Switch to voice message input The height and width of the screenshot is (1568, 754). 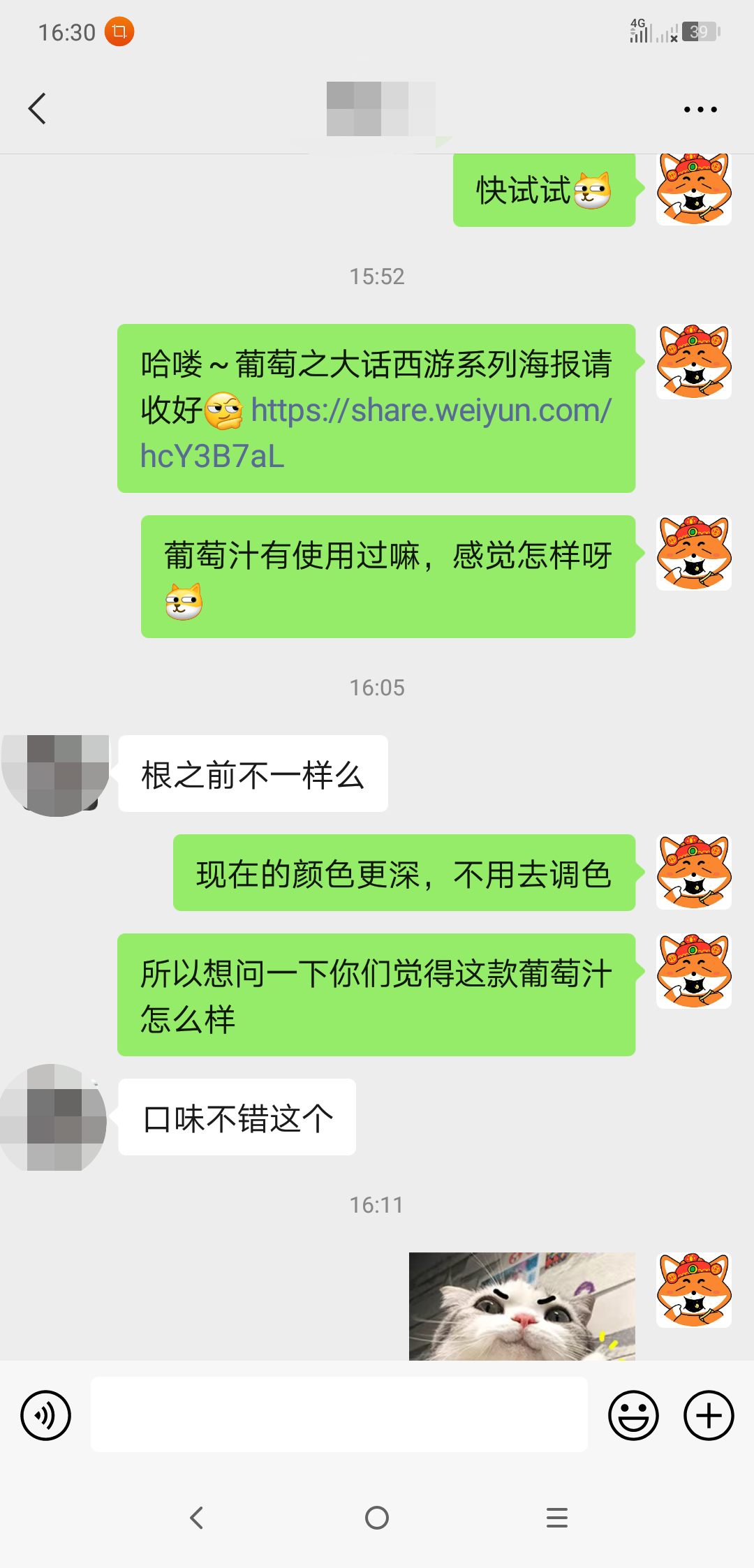click(46, 1415)
